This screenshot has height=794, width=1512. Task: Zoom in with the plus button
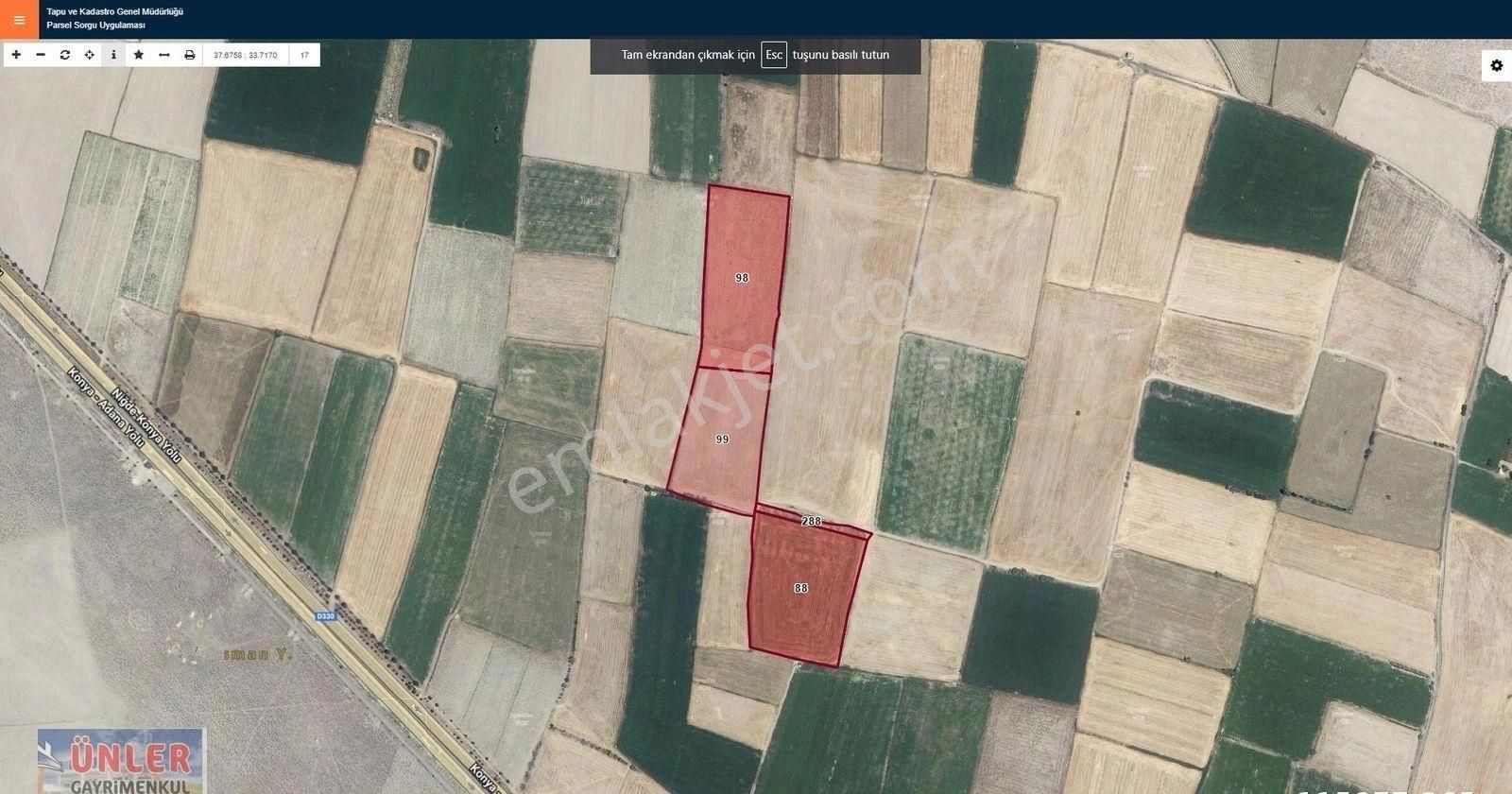(x=16, y=55)
